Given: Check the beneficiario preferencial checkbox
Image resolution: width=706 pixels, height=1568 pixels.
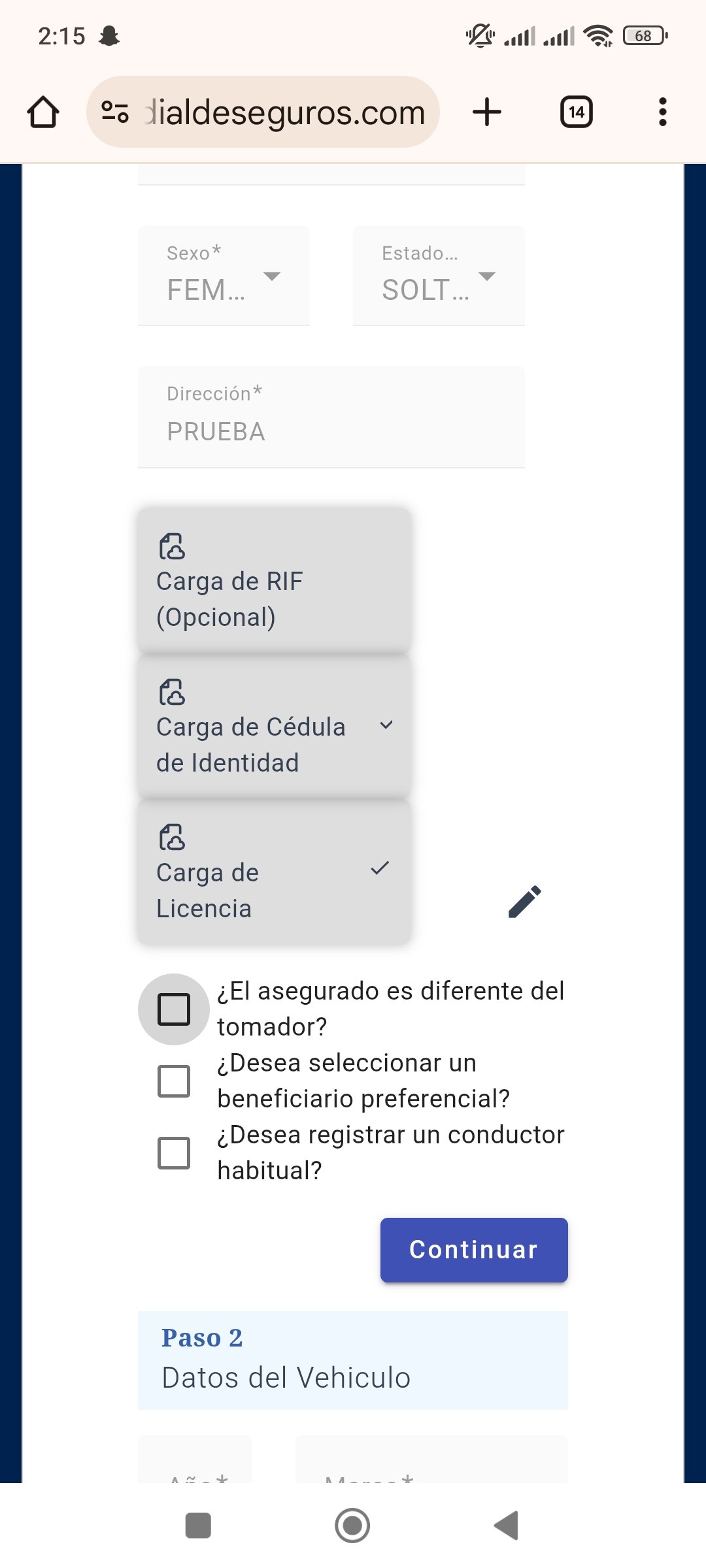Looking at the screenshot, I should pyautogui.click(x=174, y=1081).
